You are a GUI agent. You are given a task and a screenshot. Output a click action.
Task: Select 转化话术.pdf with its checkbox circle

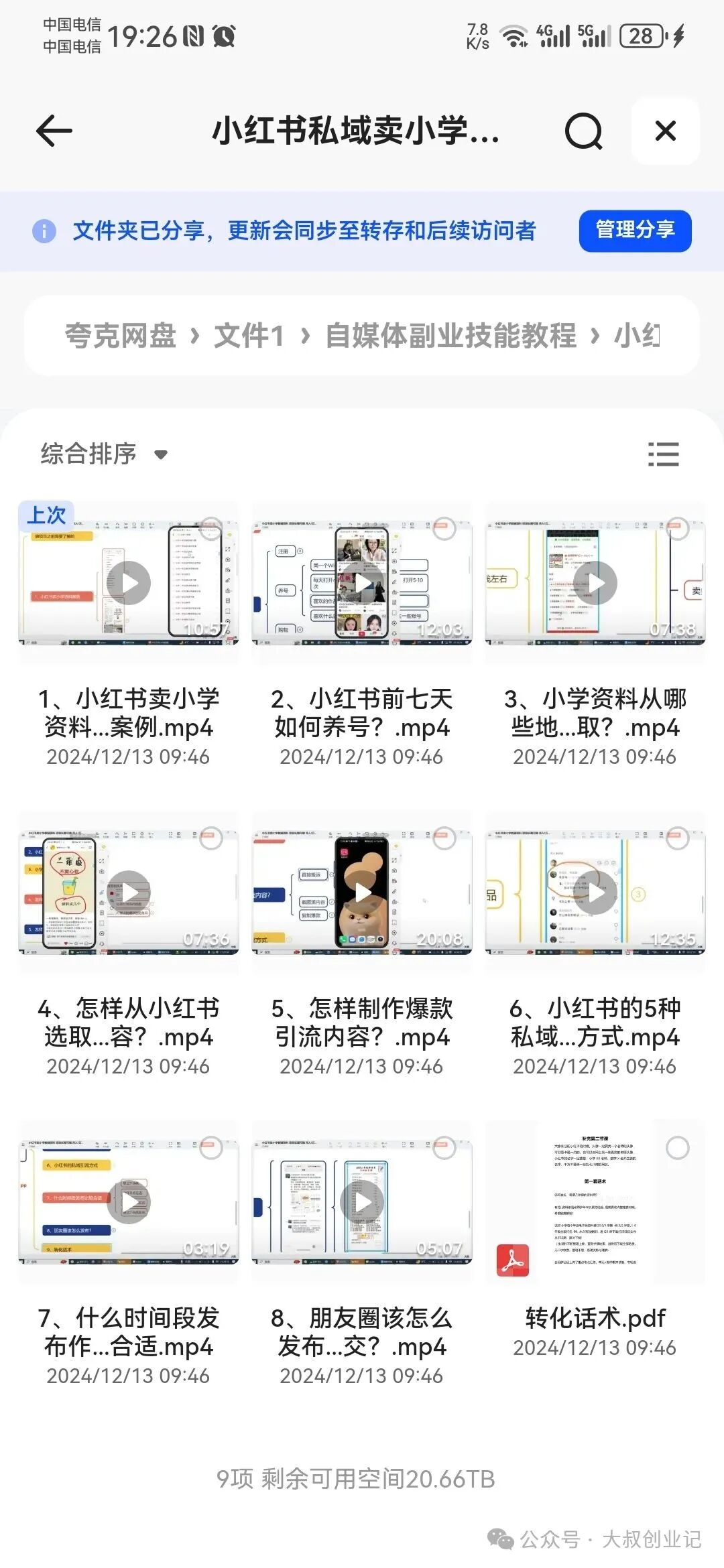click(677, 1148)
